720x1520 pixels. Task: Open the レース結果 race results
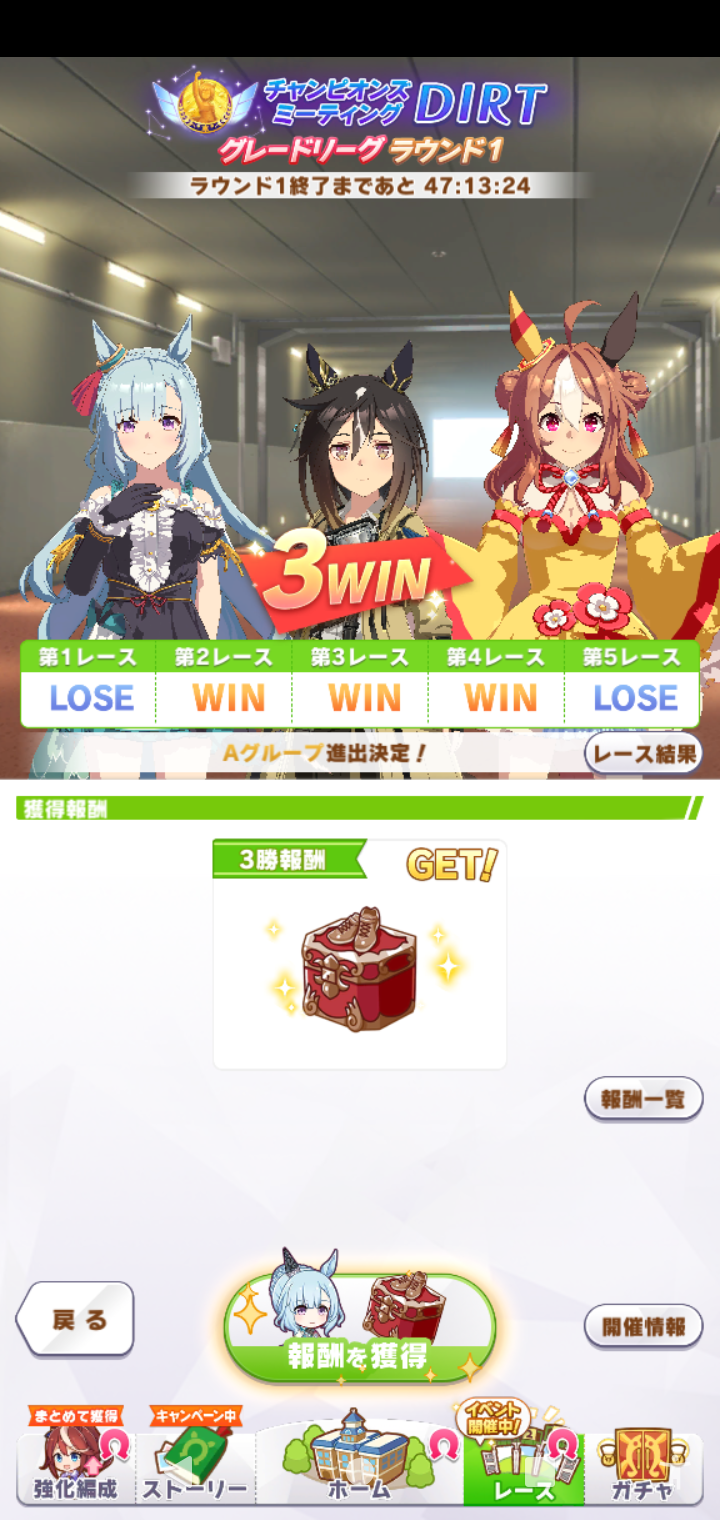[643, 753]
